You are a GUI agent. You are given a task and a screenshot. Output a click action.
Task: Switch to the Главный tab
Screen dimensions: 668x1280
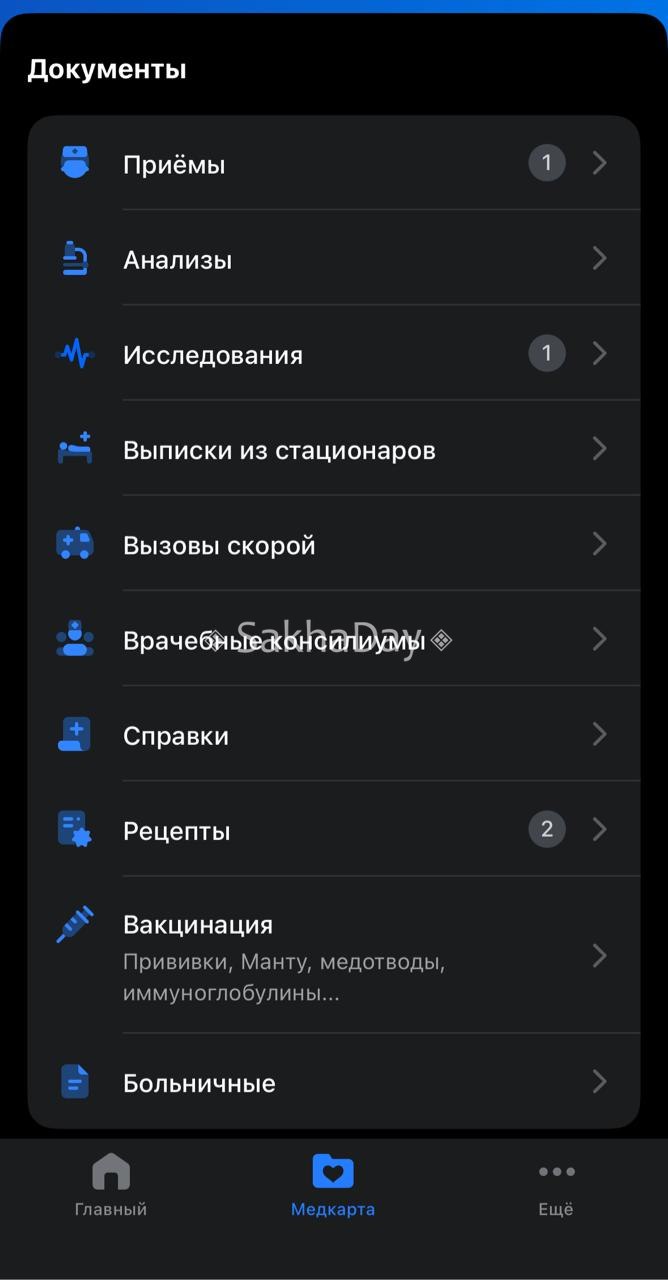(111, 1185)
